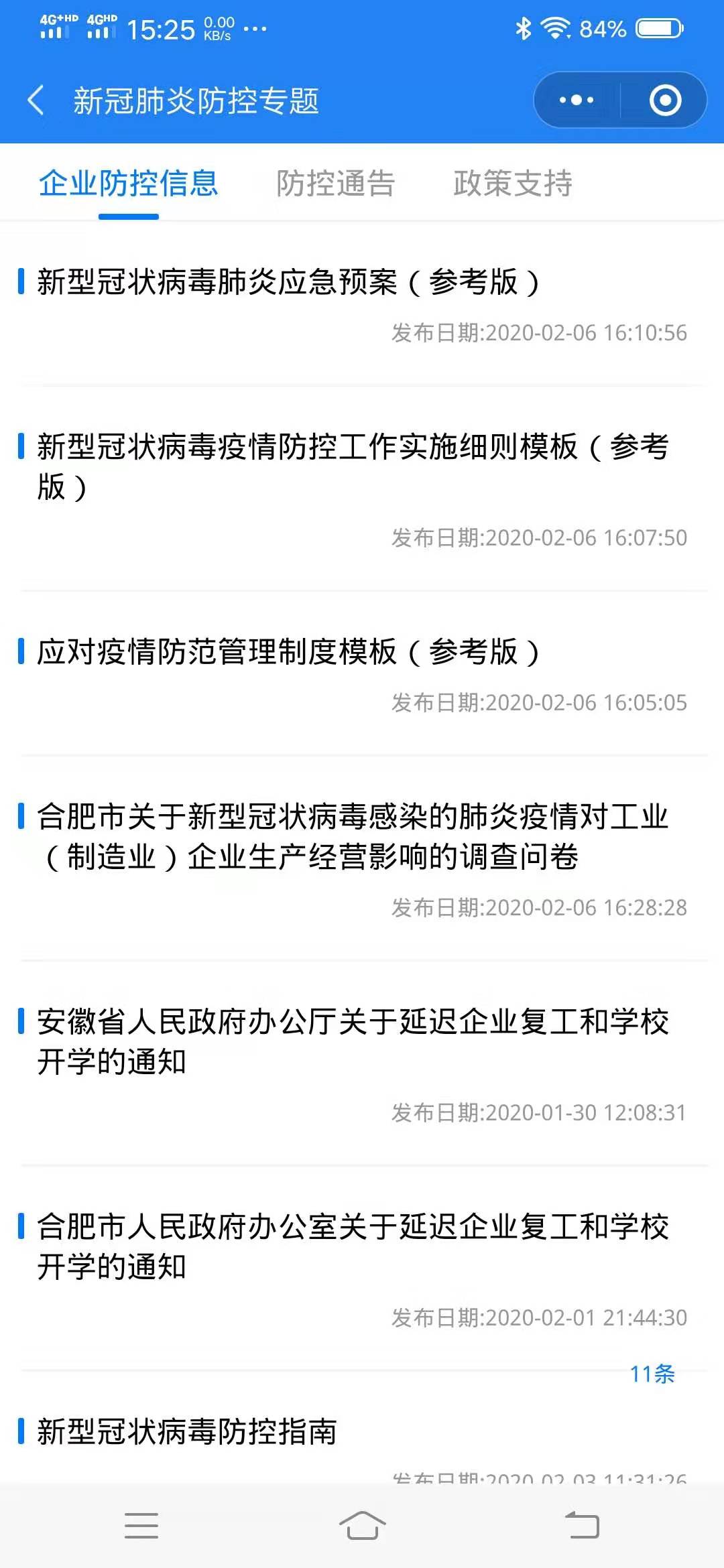The width and height of the screenshot is (724, 1568).
Task: Open the mini program more options menu
Action: coord(577,101)
